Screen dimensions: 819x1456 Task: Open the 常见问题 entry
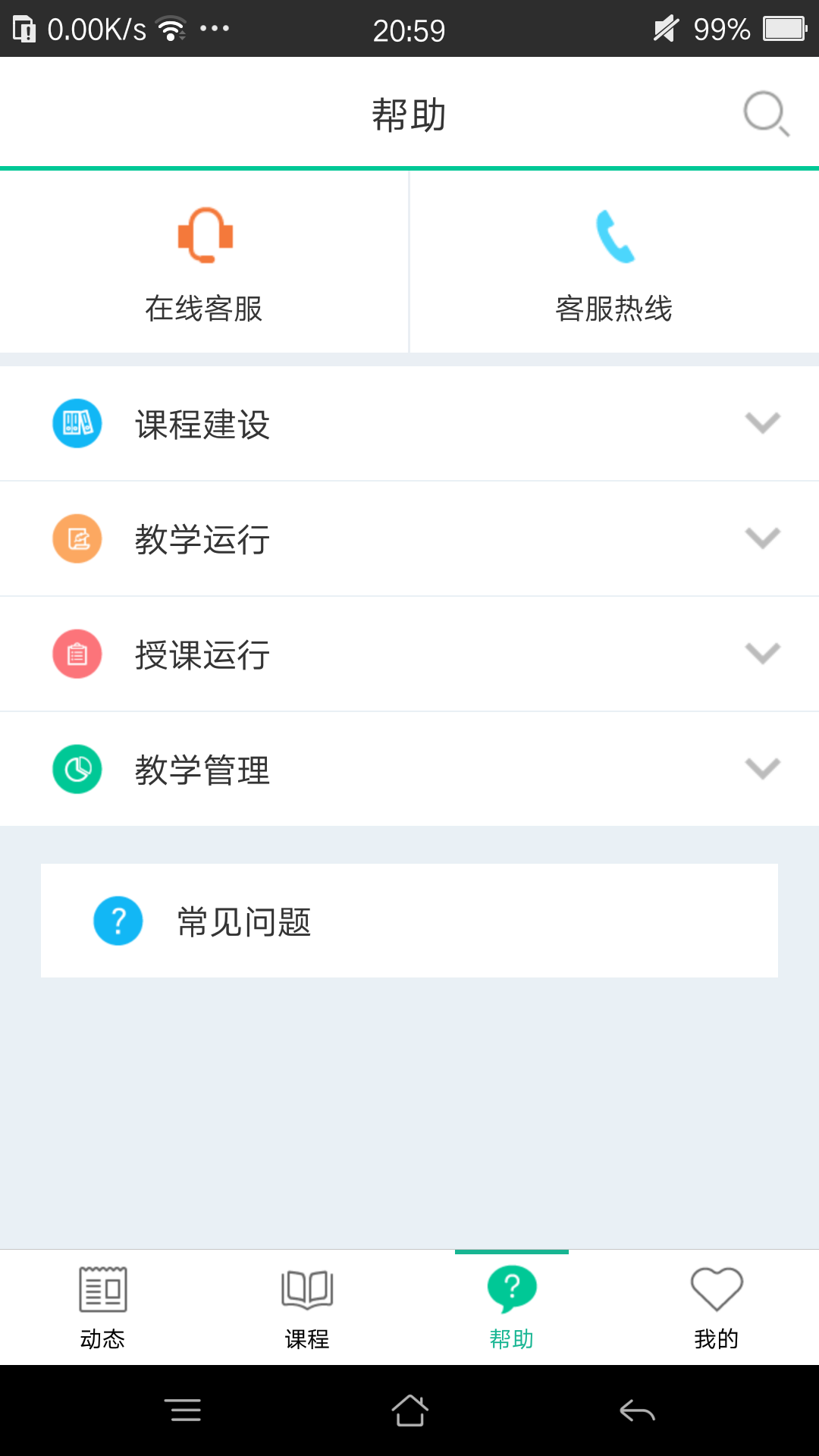click(x=409, y=921)
